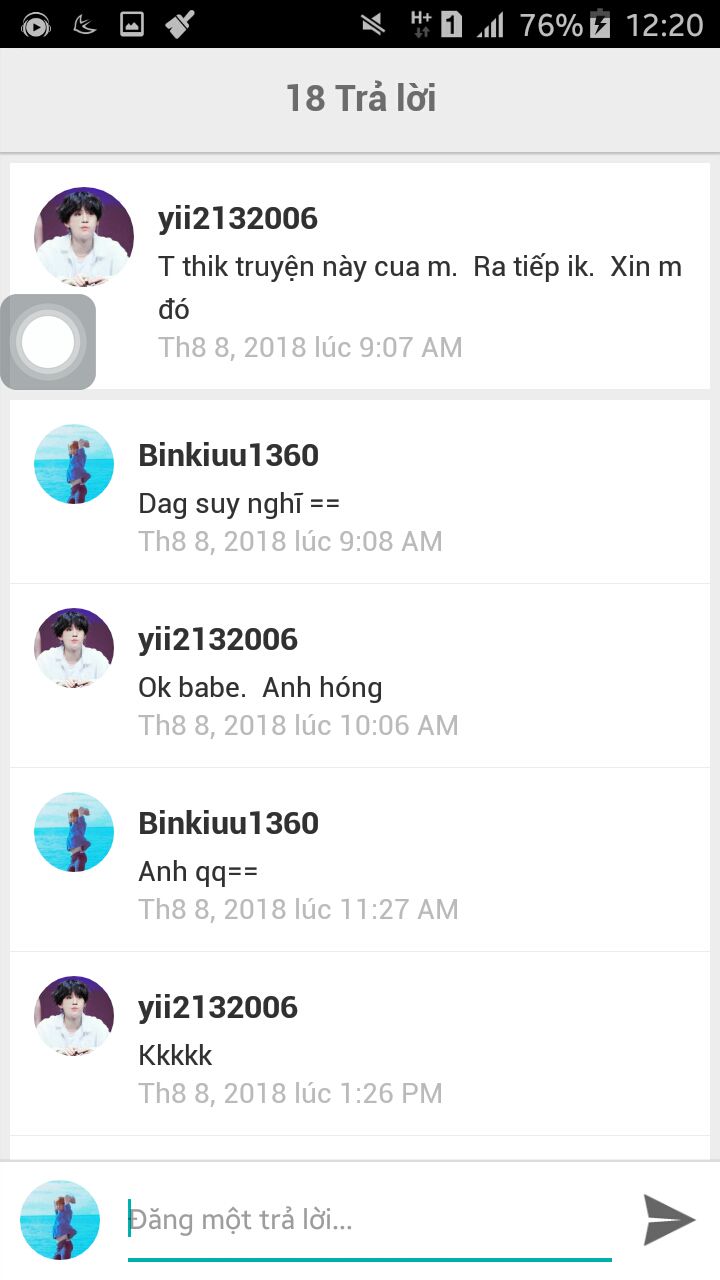The width and height of the screenshot is (720, 1280).
Task: Tap username Binkiuu1360 on 'Dag suy nghĩ' reply
Action: [228, 456]
